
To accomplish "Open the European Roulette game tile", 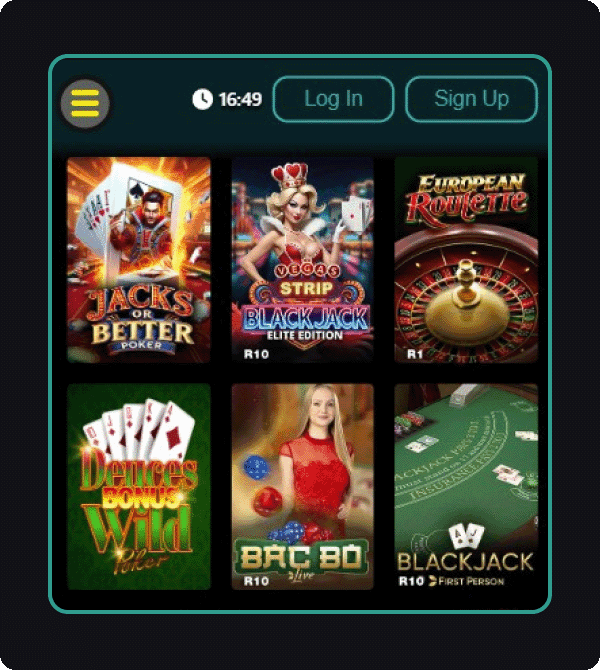I will point(466,259).
